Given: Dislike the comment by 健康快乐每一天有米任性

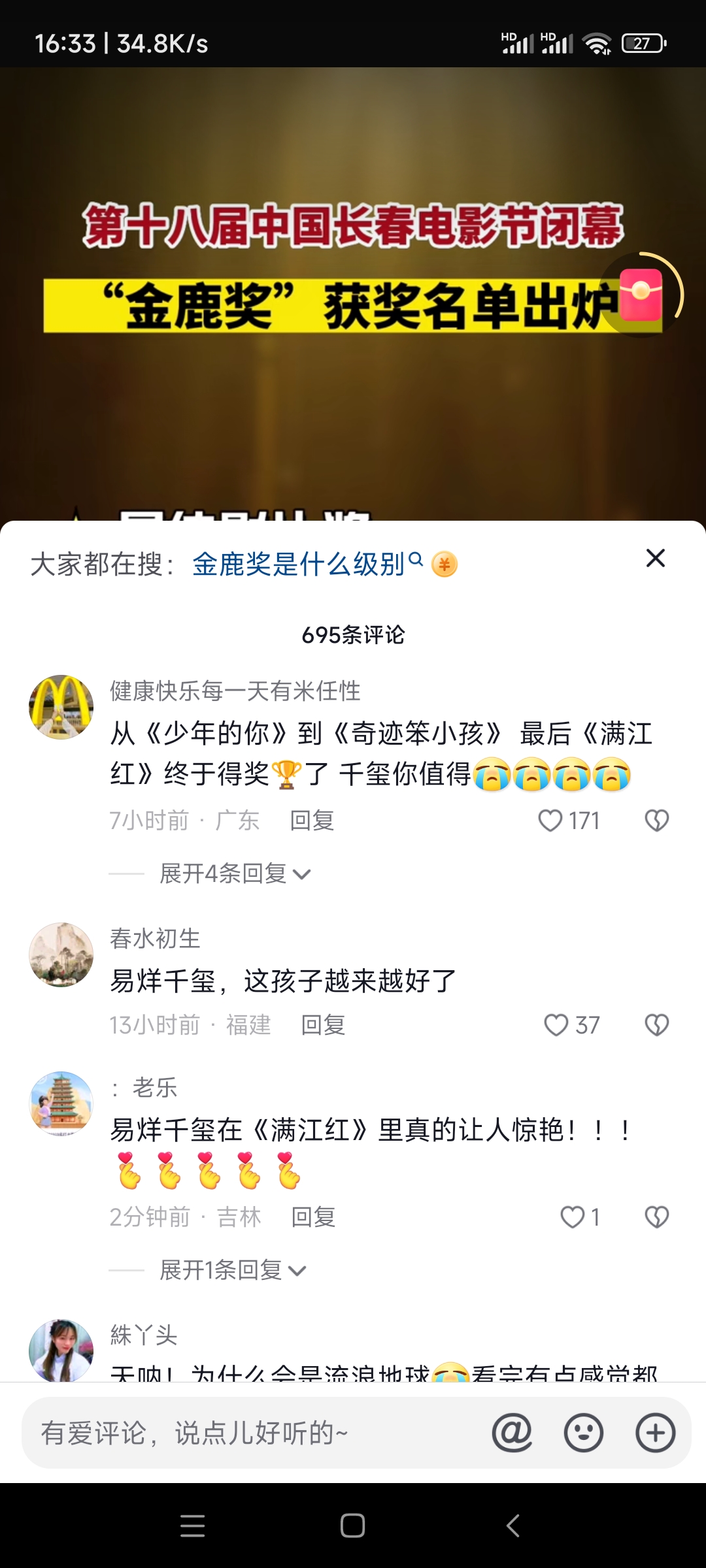Looking at the screenshot, I should [656, 821].
